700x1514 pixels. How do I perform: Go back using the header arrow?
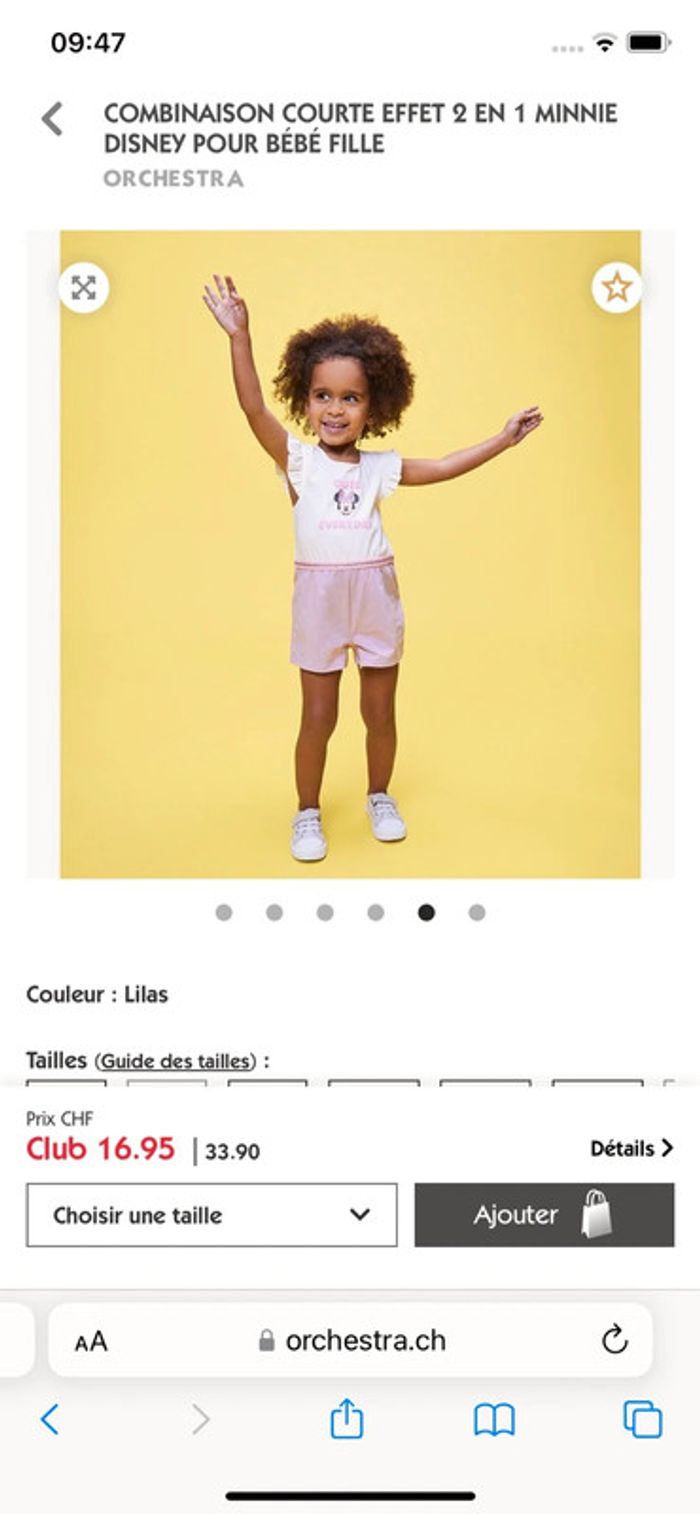coord(52,119)
